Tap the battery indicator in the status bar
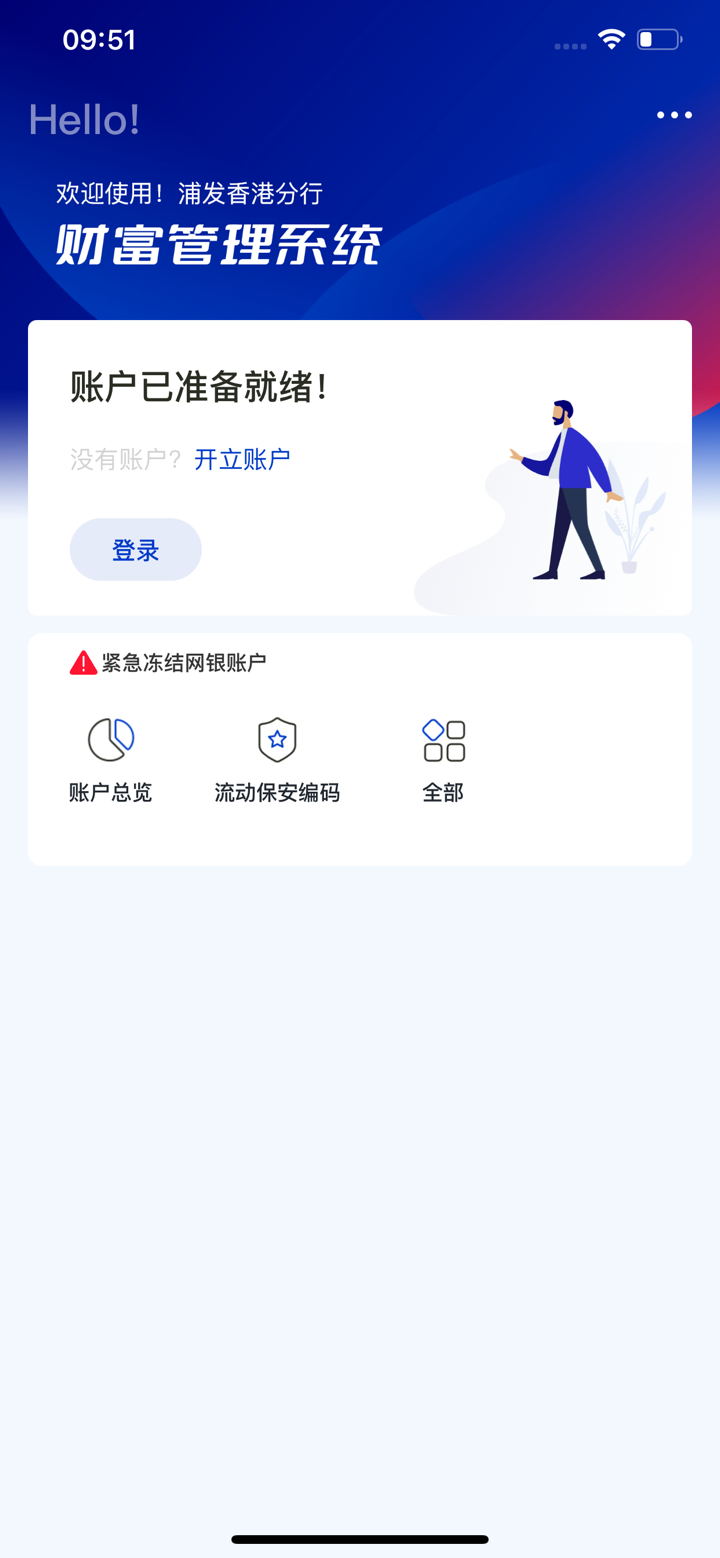 pyautogui.click(x=658, y=40)
